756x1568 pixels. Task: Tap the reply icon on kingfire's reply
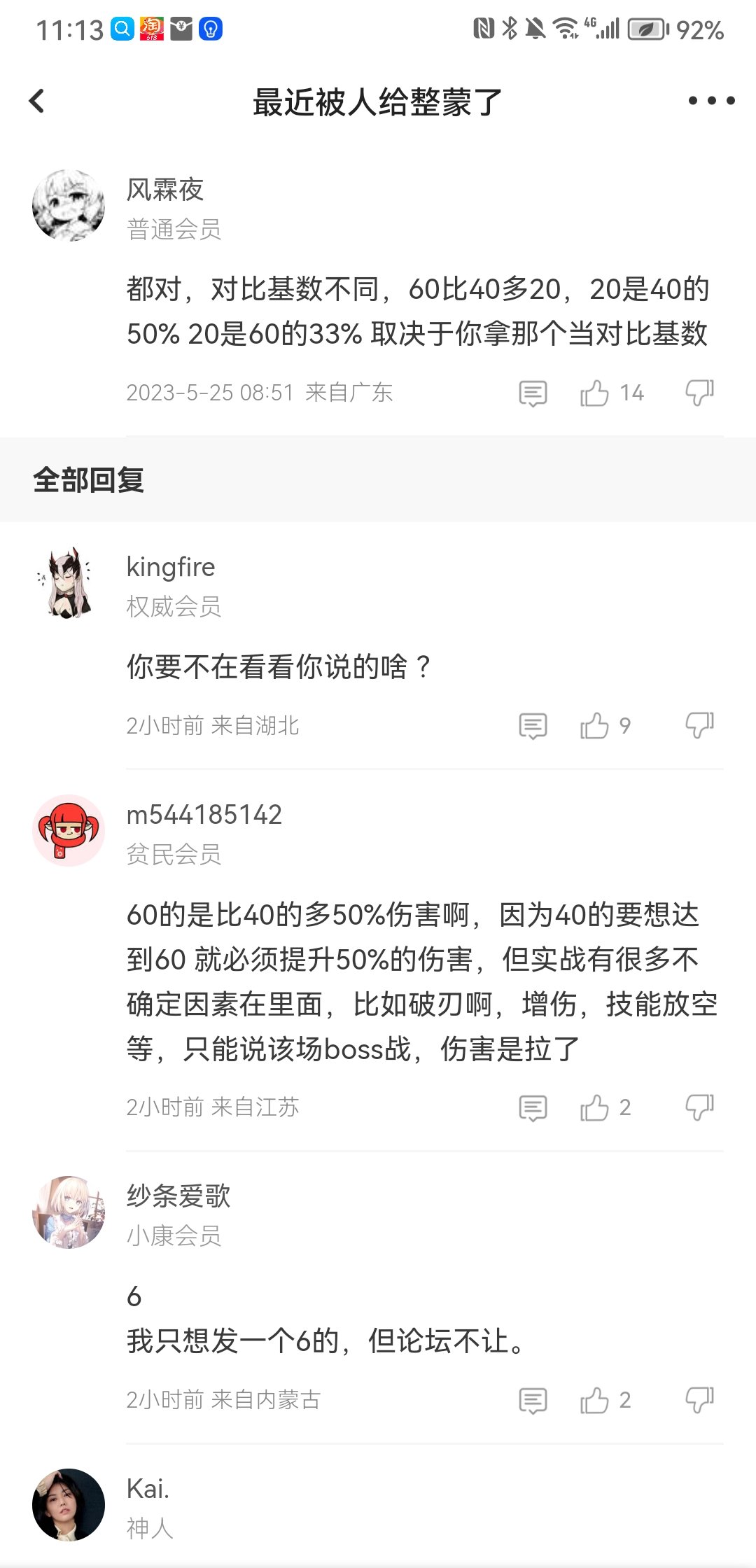(533, 726)
